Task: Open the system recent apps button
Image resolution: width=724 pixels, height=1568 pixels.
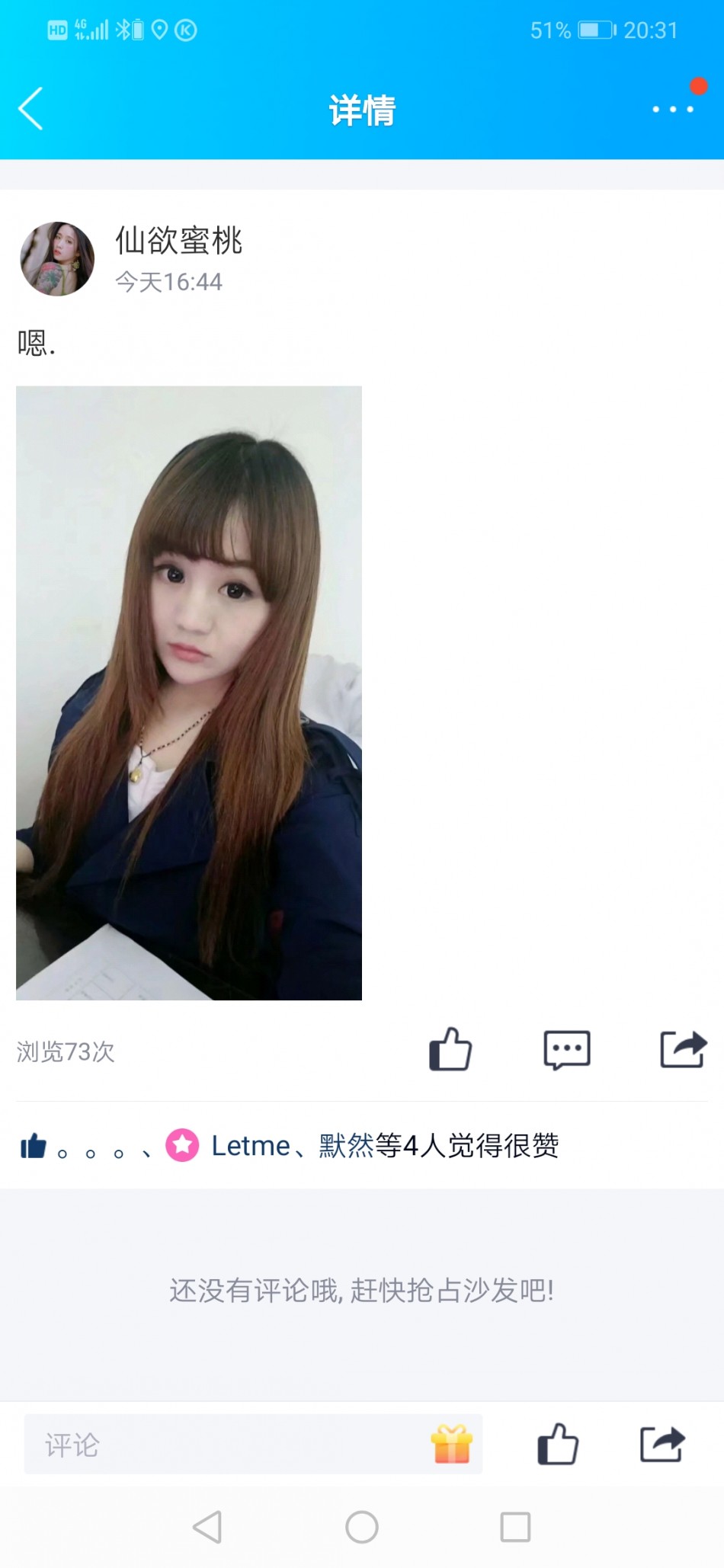Action: pos(515,1527)
